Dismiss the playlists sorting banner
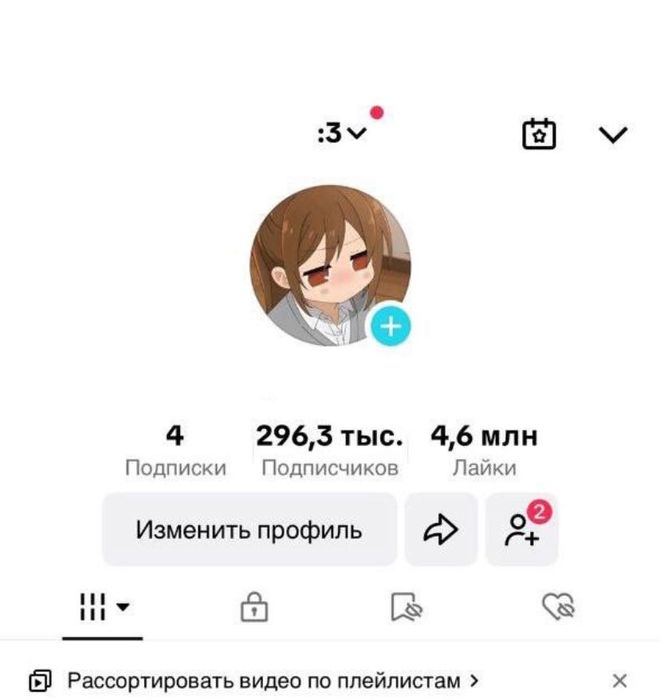The height and width of the screenshot is (700, 660). (619, 681)
